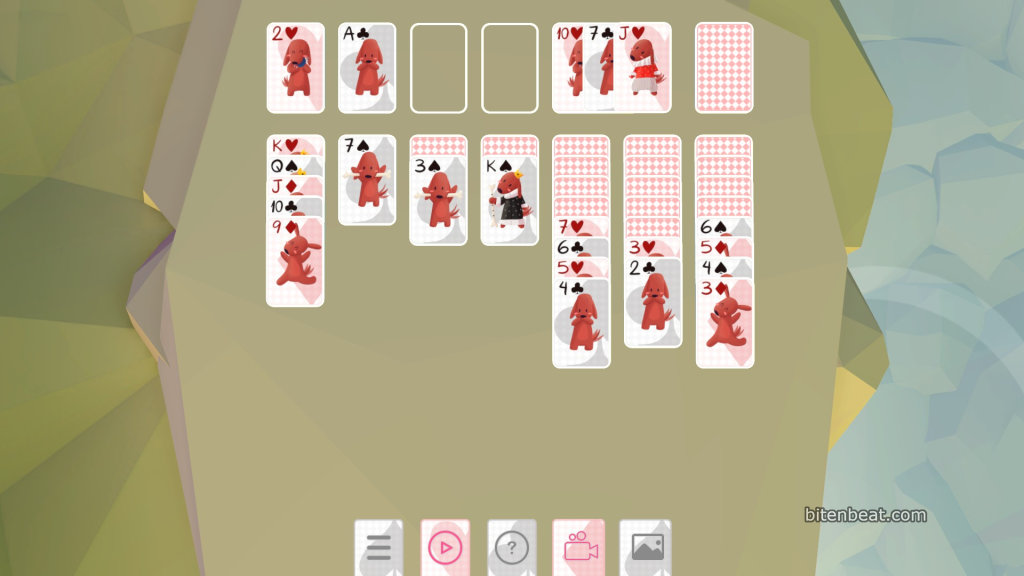The image size is (1024, 576).
Task: Select the 3 of diamonds card
Action: 725,325
